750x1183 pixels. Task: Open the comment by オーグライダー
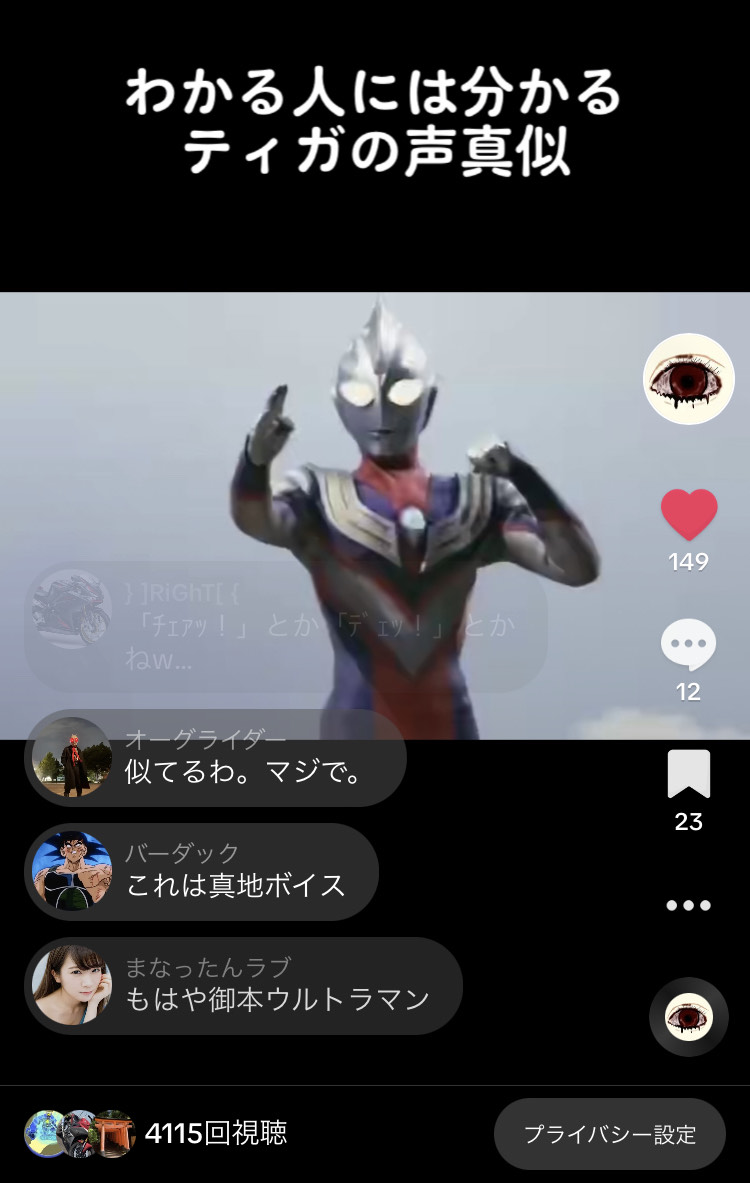pos(215,758)
